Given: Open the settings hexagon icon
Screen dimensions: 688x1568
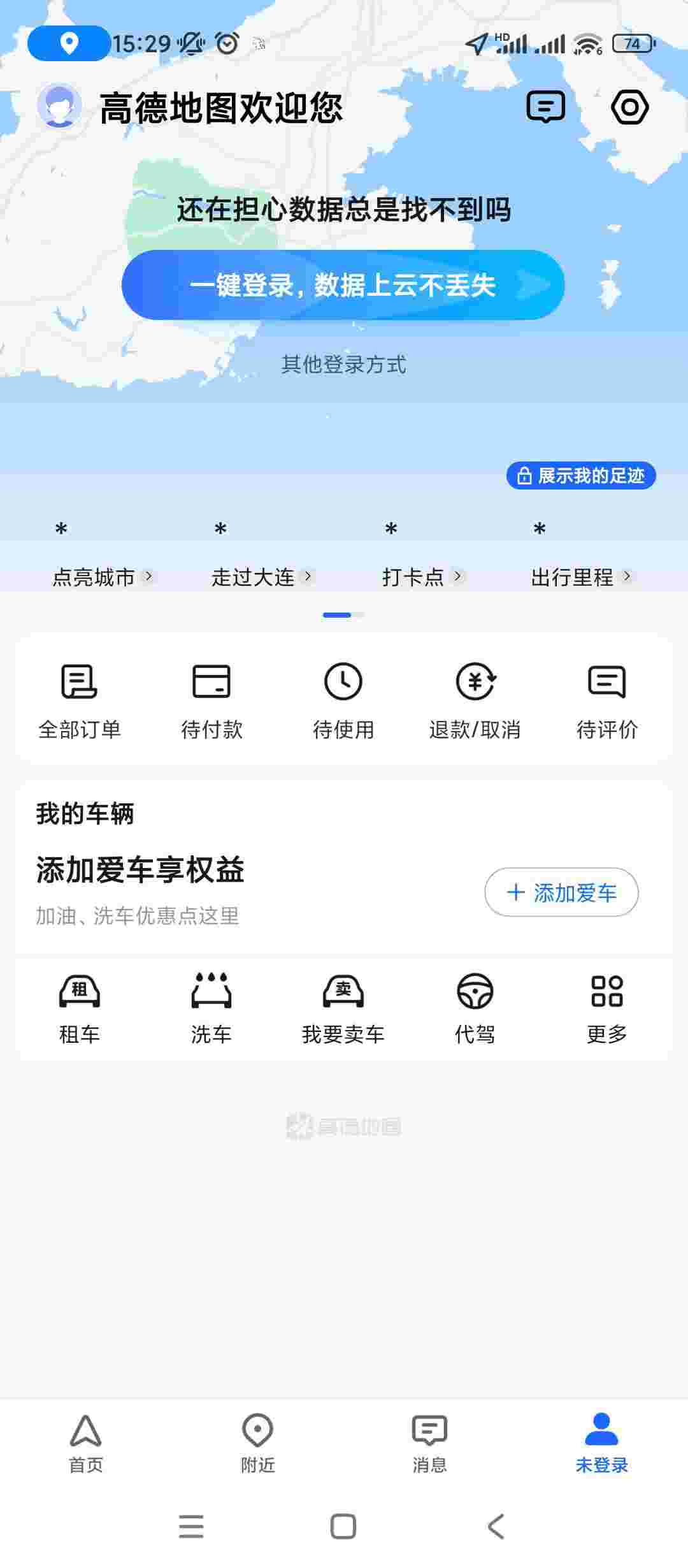Looking at the screenshot, I should (x=629, y=107).
